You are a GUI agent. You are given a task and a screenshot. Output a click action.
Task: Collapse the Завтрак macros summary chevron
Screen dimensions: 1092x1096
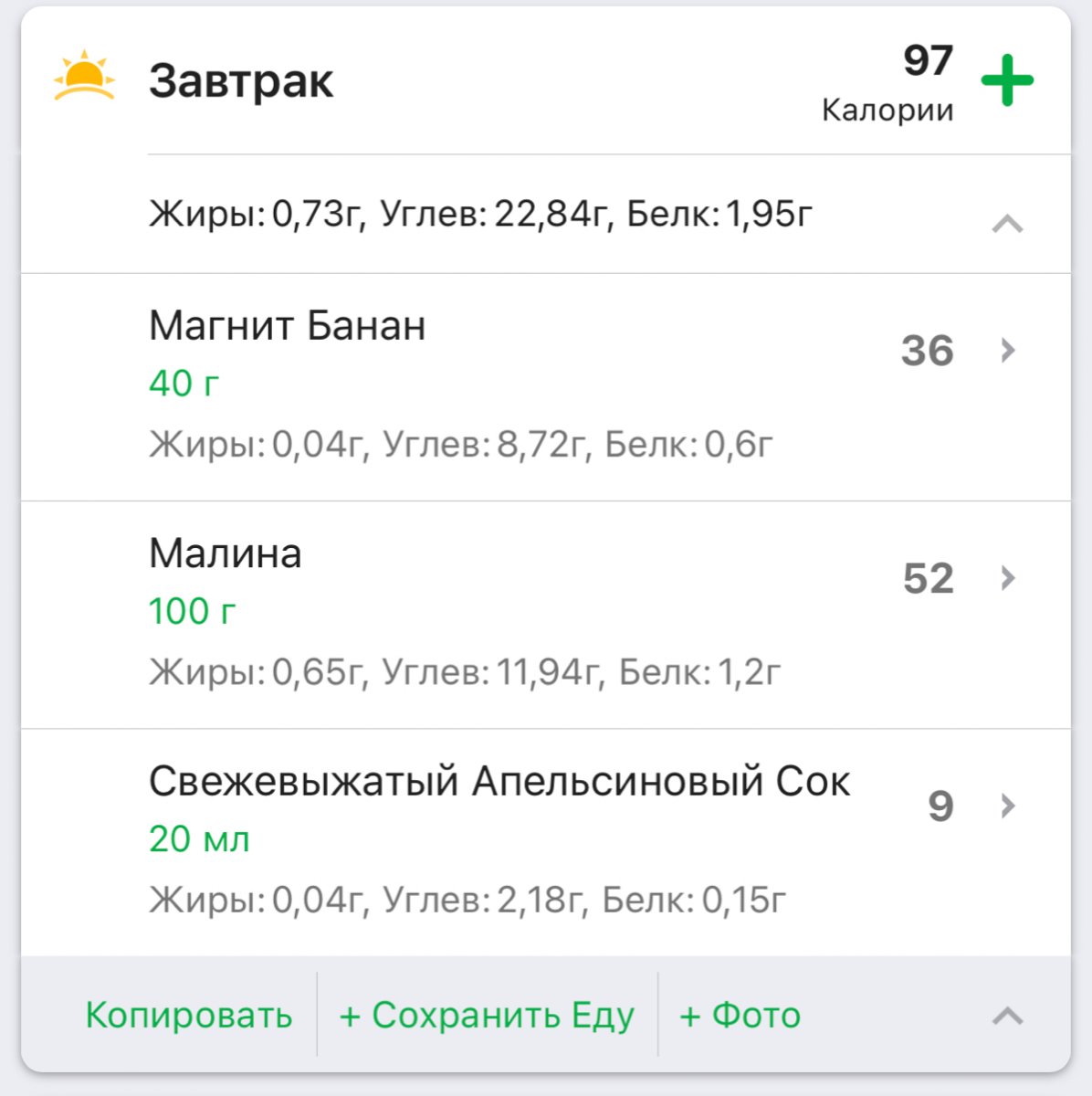pos(1007,224)
